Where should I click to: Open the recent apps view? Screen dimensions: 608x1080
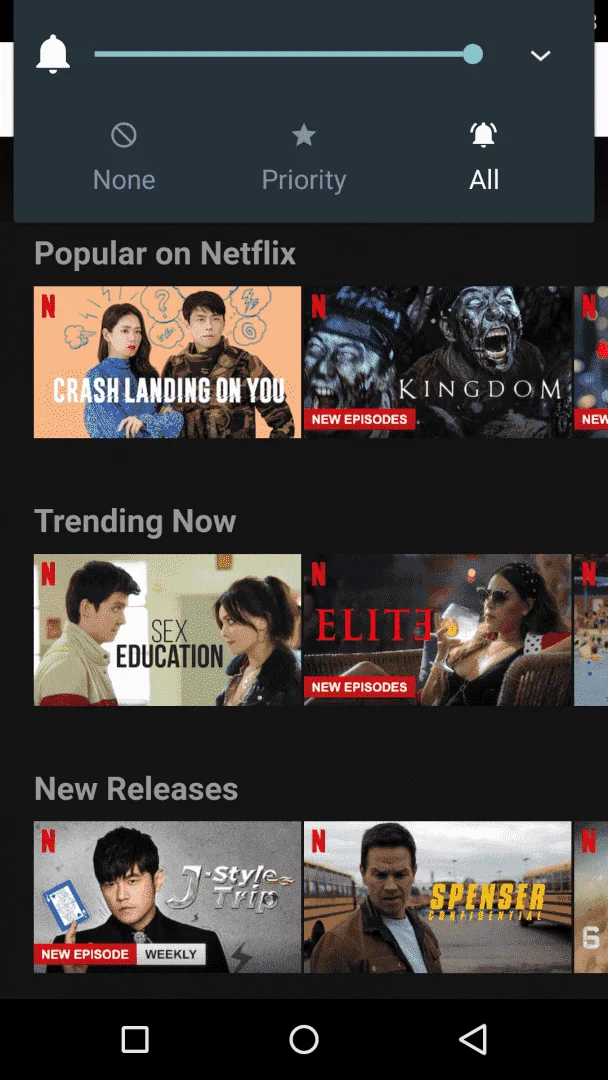pyautogui.click(x=135, y=1039)
